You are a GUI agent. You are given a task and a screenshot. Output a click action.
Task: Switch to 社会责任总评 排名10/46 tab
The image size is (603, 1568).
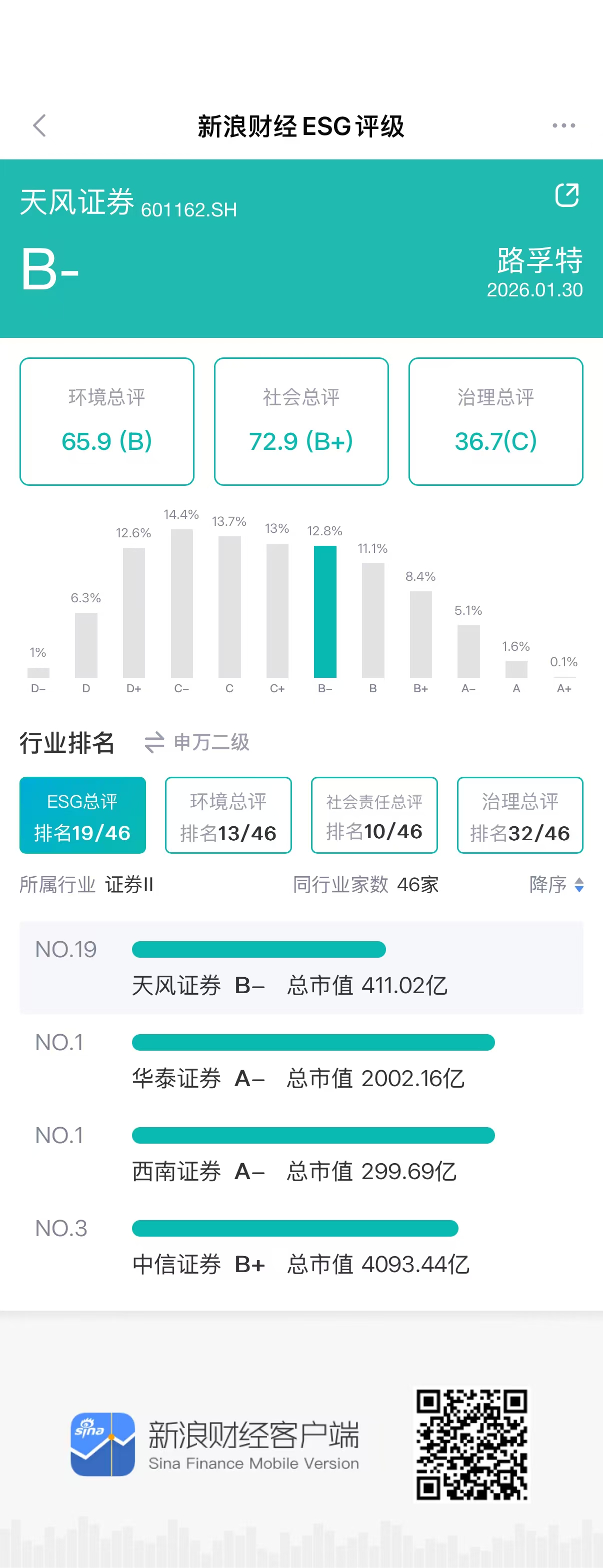(x=374, y=815)
